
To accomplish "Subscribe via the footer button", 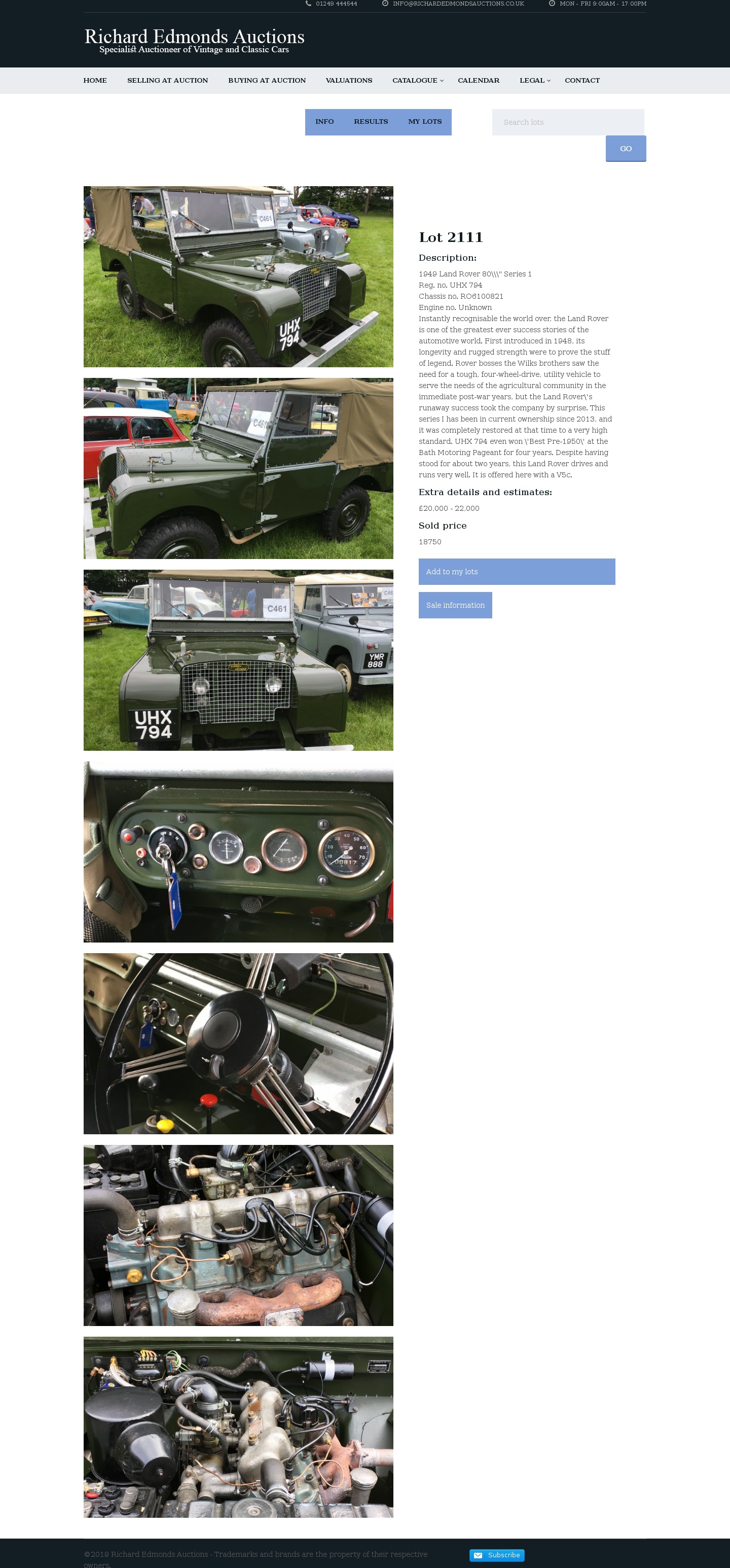I will [x=497, y=1555].
